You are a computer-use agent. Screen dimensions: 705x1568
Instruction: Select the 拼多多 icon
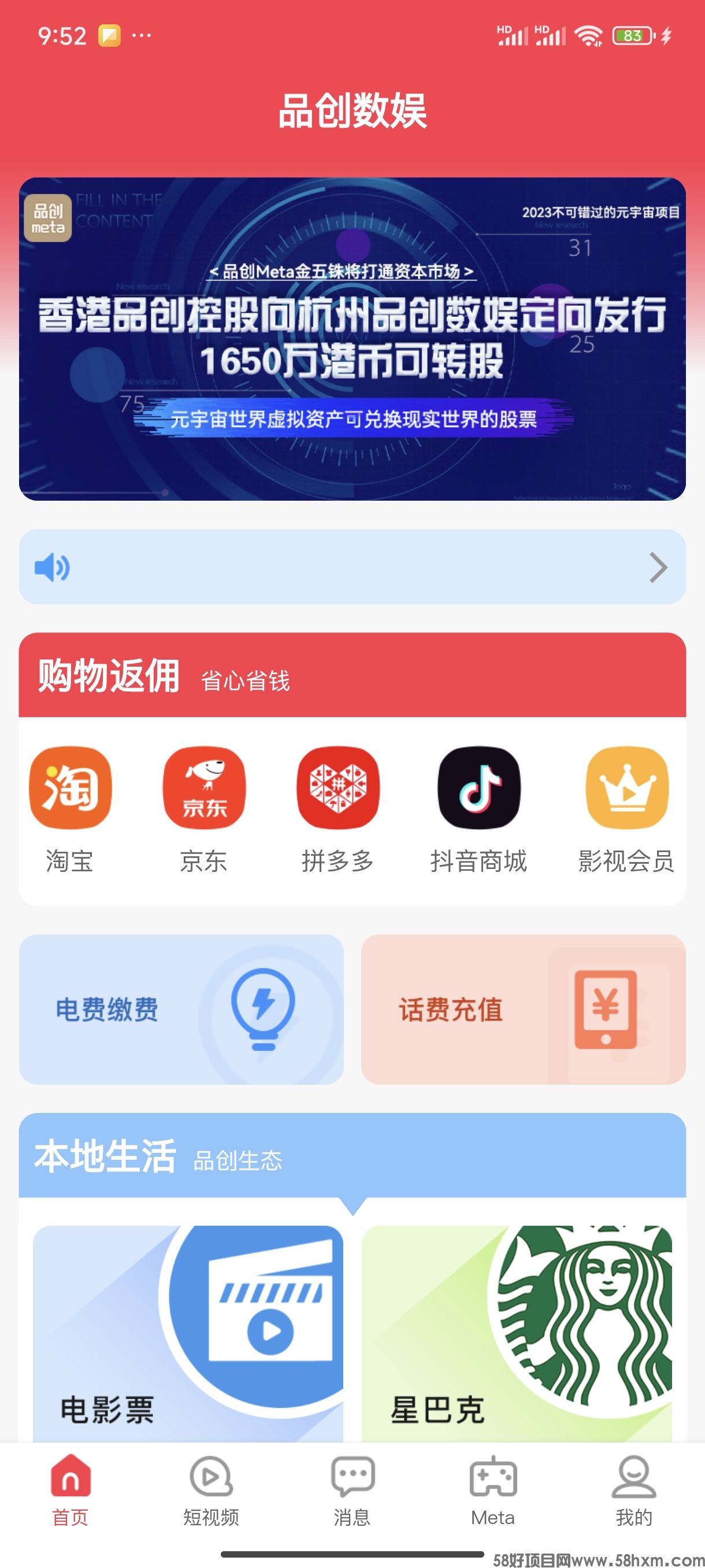pyautogui.click(x=337, y=787)
